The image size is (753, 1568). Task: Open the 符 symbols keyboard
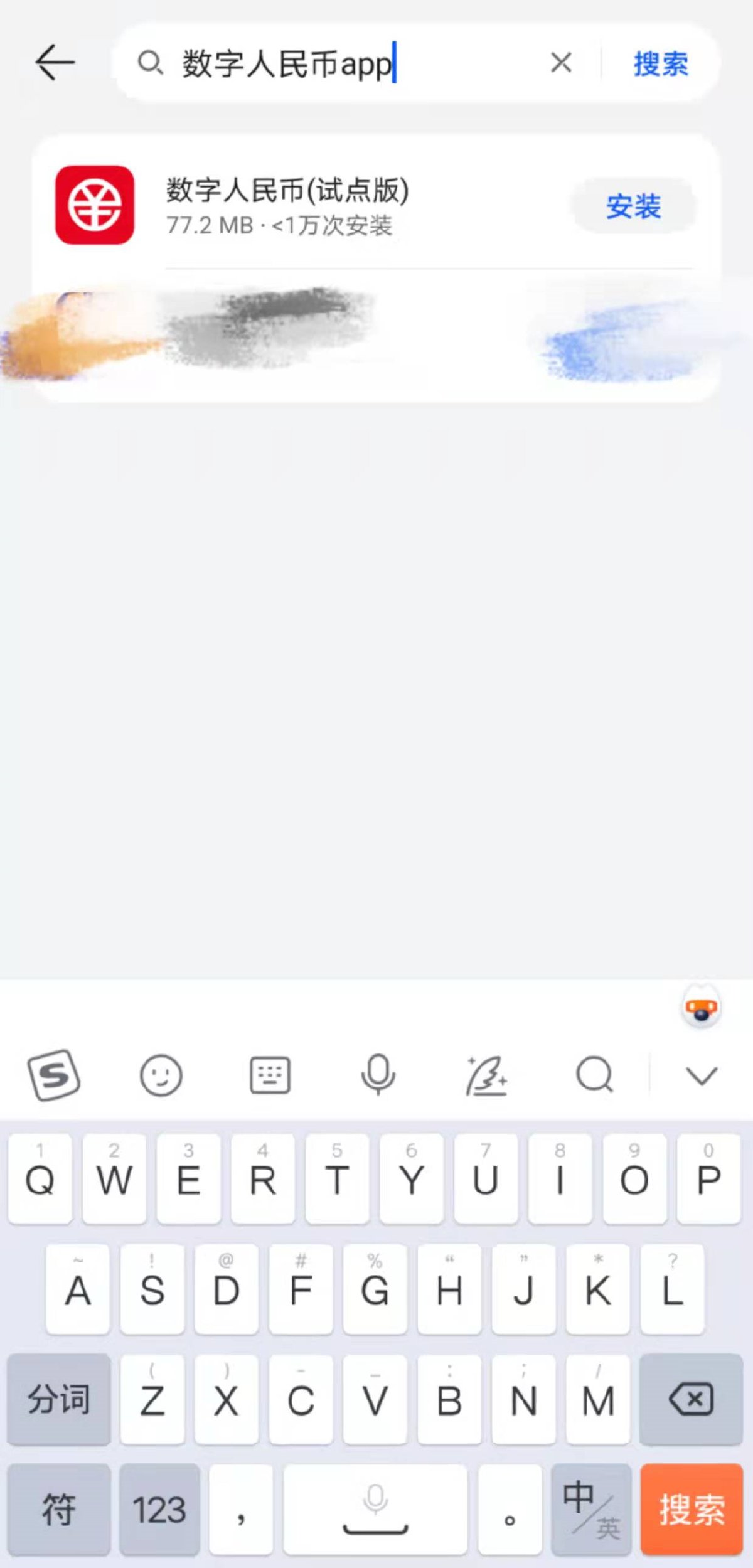(59, 1510)
